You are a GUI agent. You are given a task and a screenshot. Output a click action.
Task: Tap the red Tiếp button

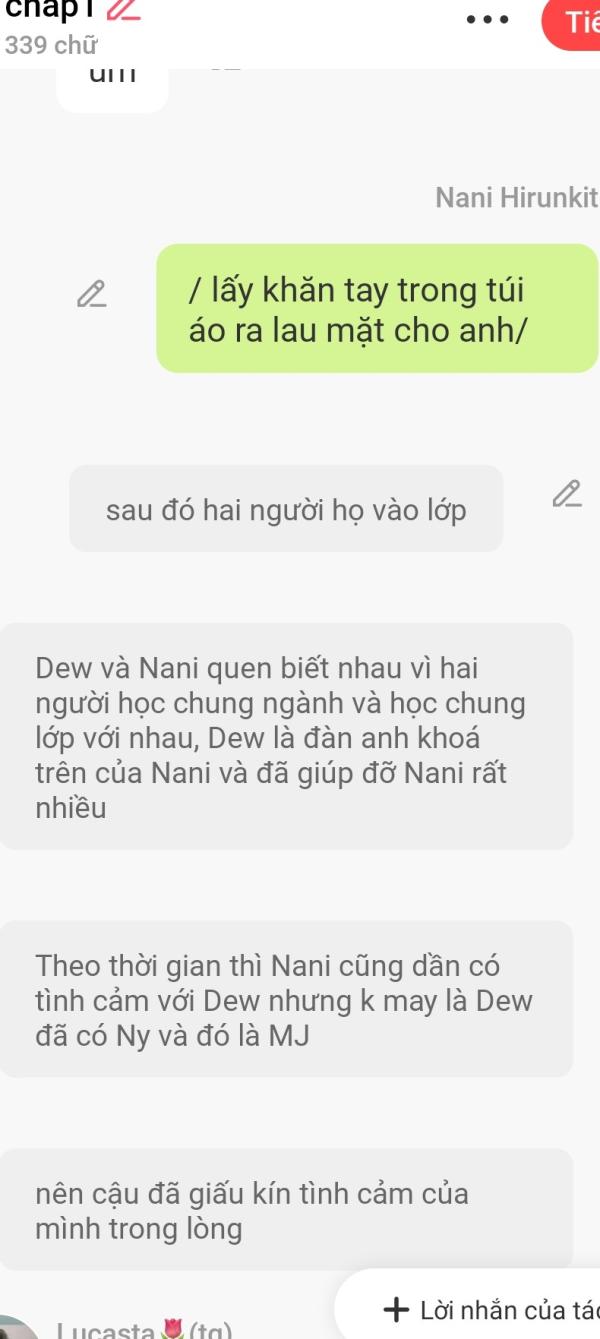point(574,22)
